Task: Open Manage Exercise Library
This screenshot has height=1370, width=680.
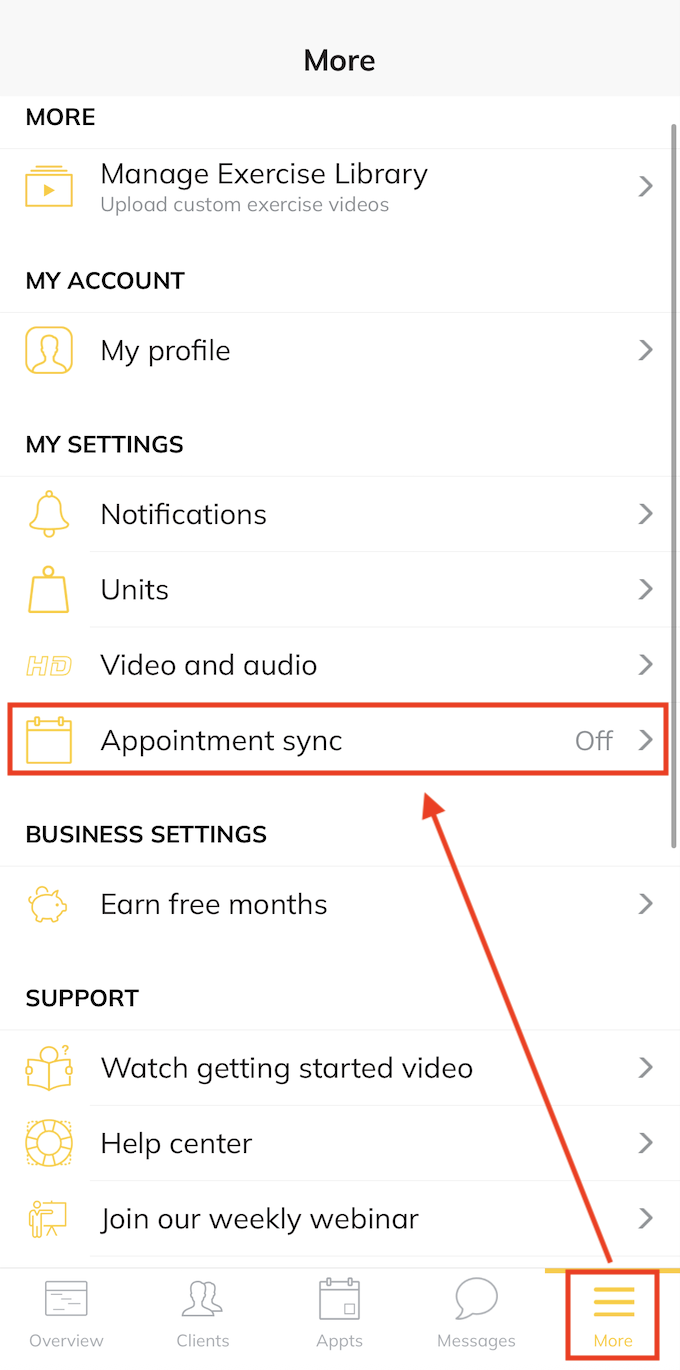Action: [x=339, y=186]
